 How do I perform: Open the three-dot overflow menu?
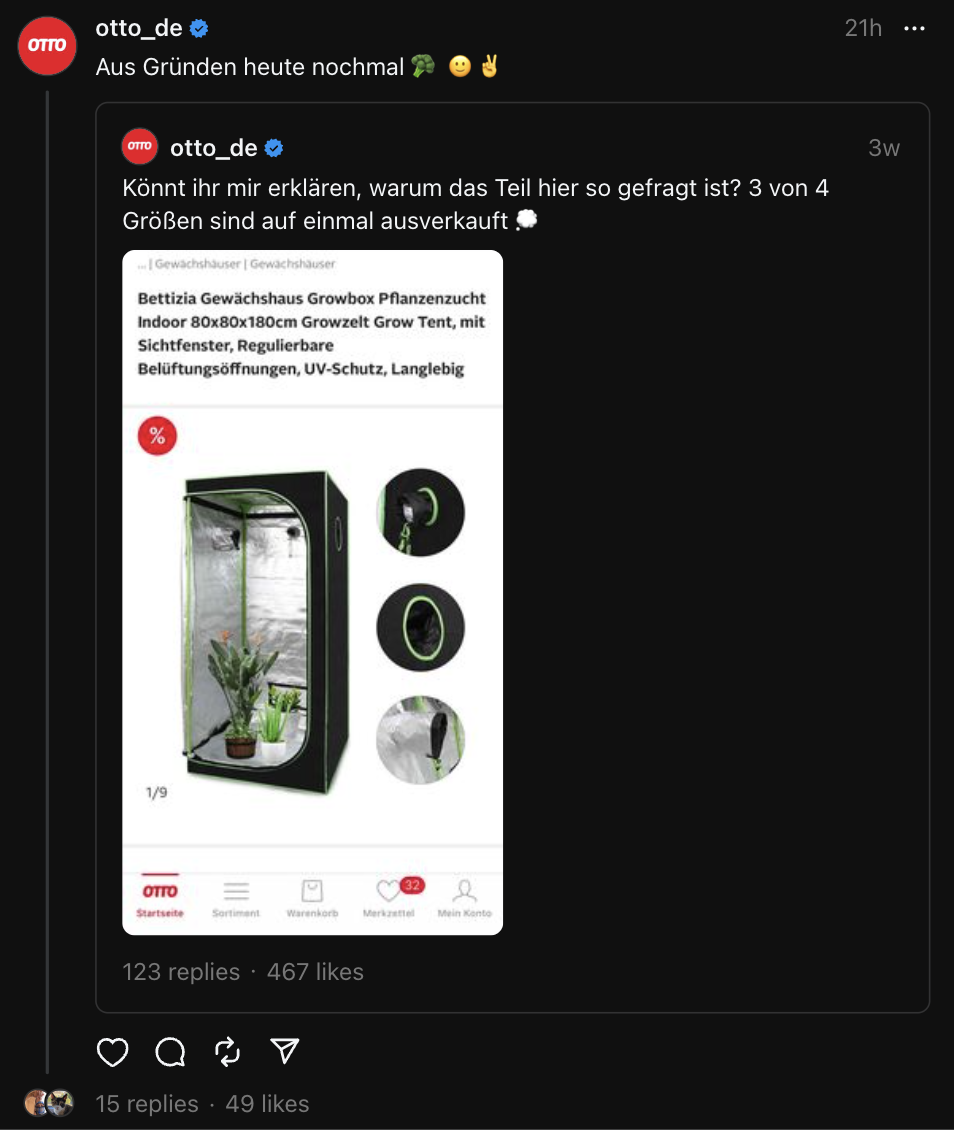914,28
